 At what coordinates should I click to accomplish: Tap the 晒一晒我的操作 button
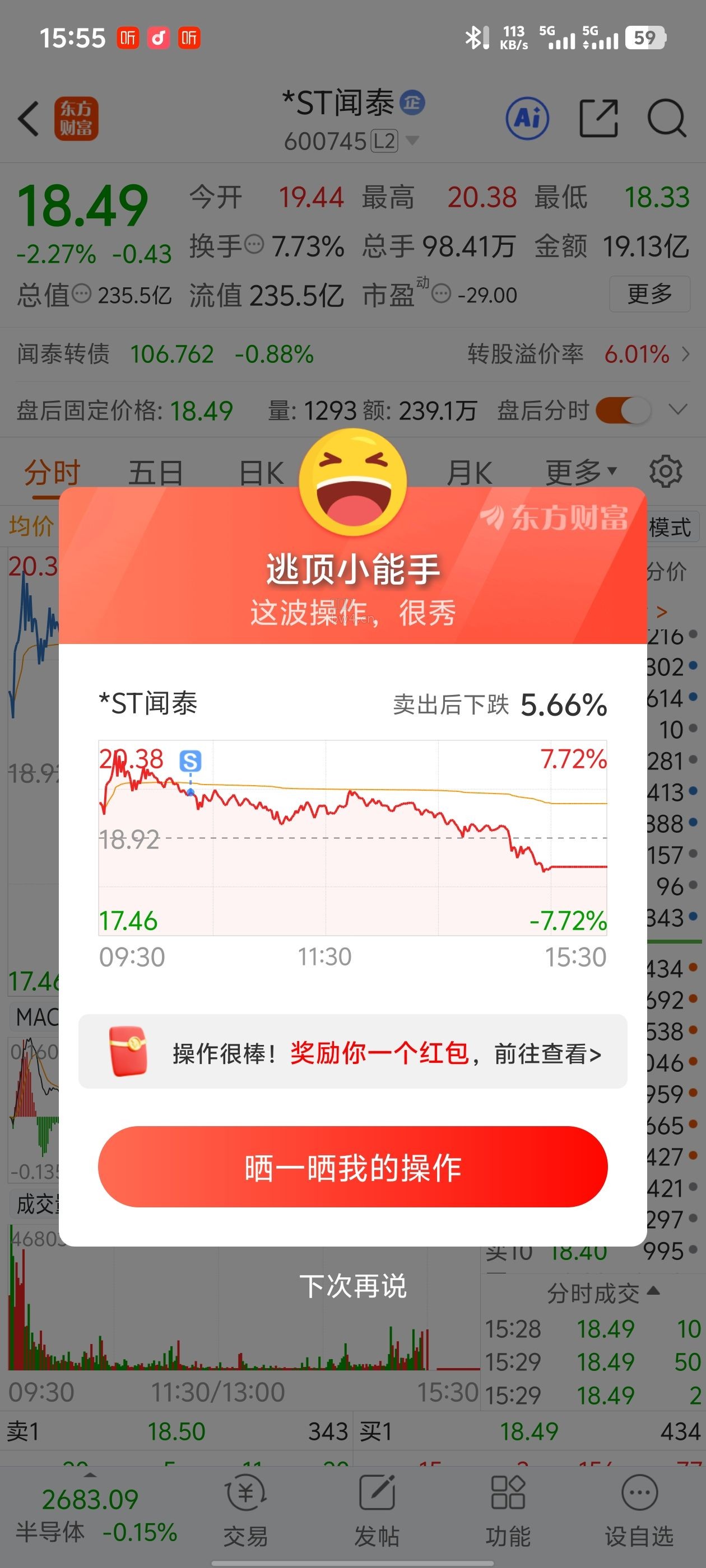[352, 1166]
